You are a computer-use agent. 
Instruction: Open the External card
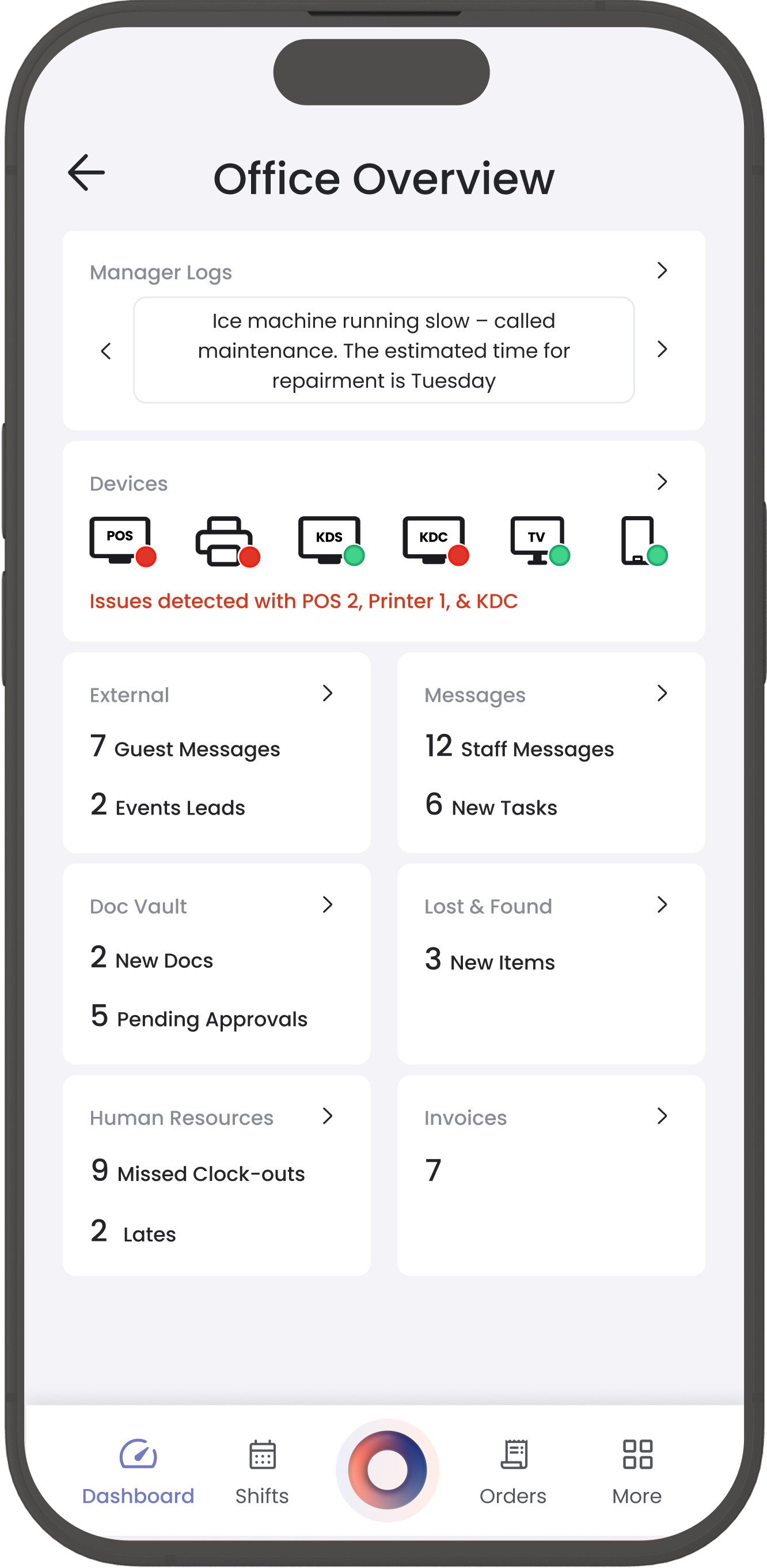[x=327, y=694]
